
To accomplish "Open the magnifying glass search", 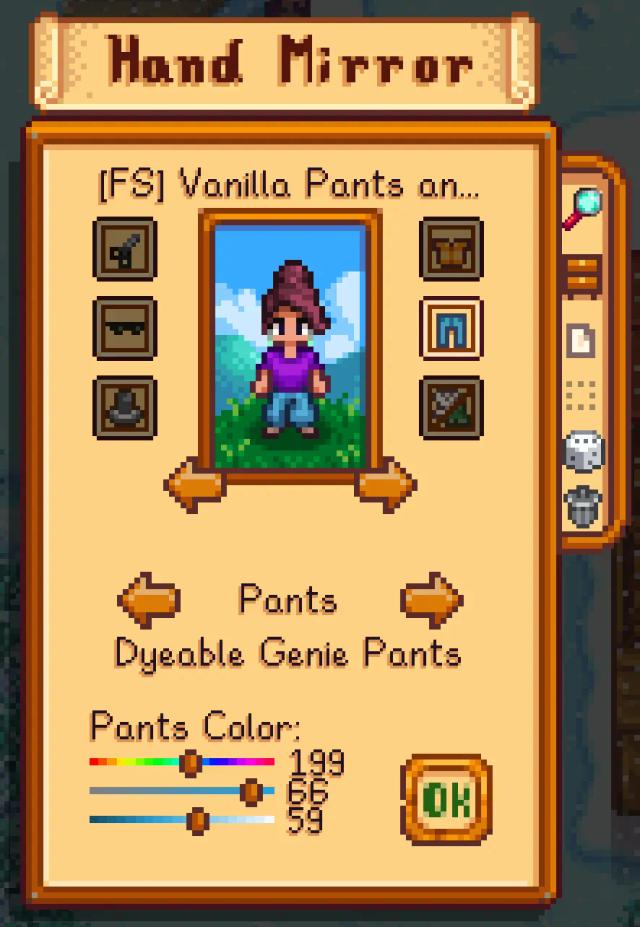I will (582, 208).
